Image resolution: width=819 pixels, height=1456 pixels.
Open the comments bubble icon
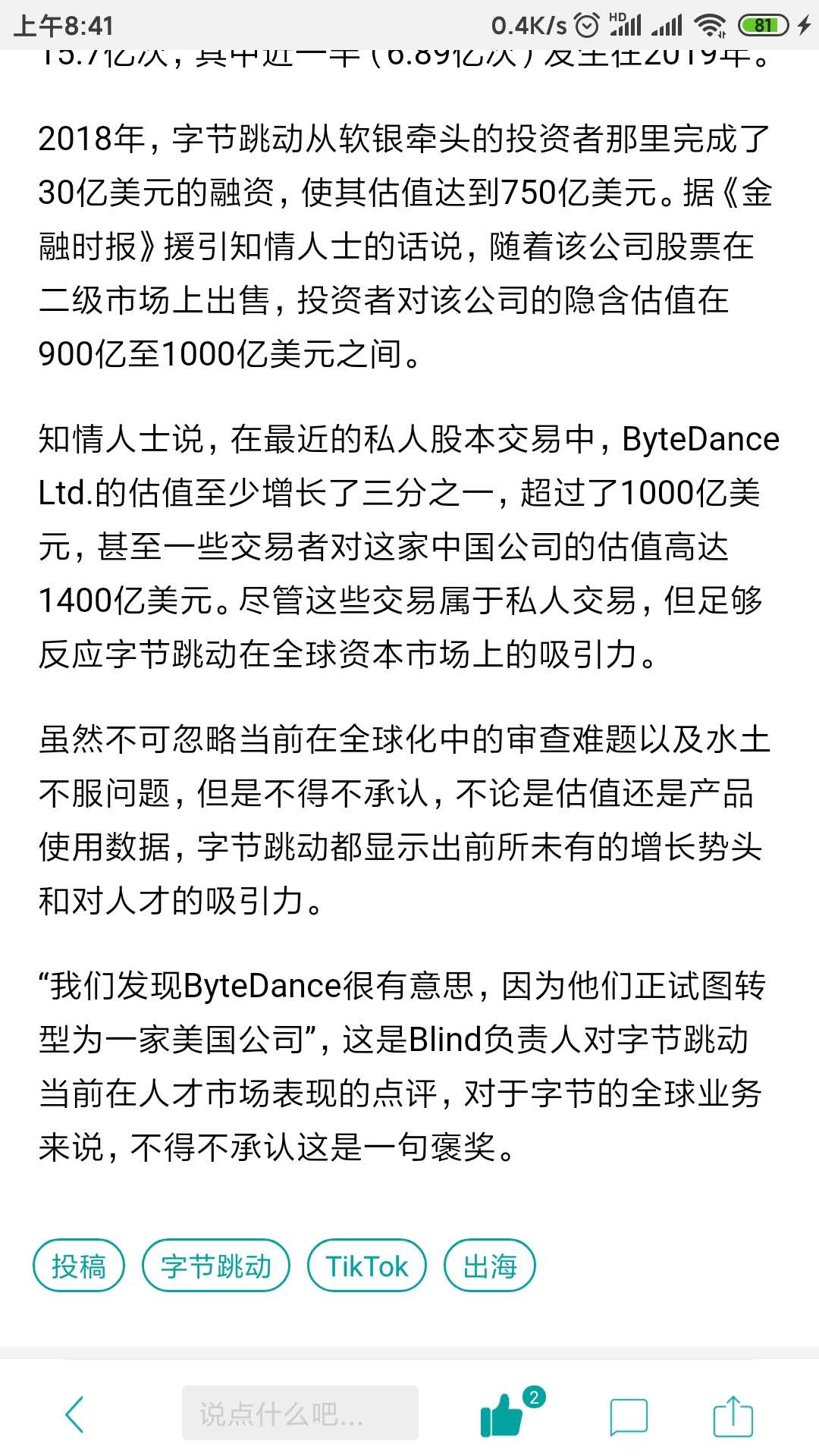[x=629, y=1416]
